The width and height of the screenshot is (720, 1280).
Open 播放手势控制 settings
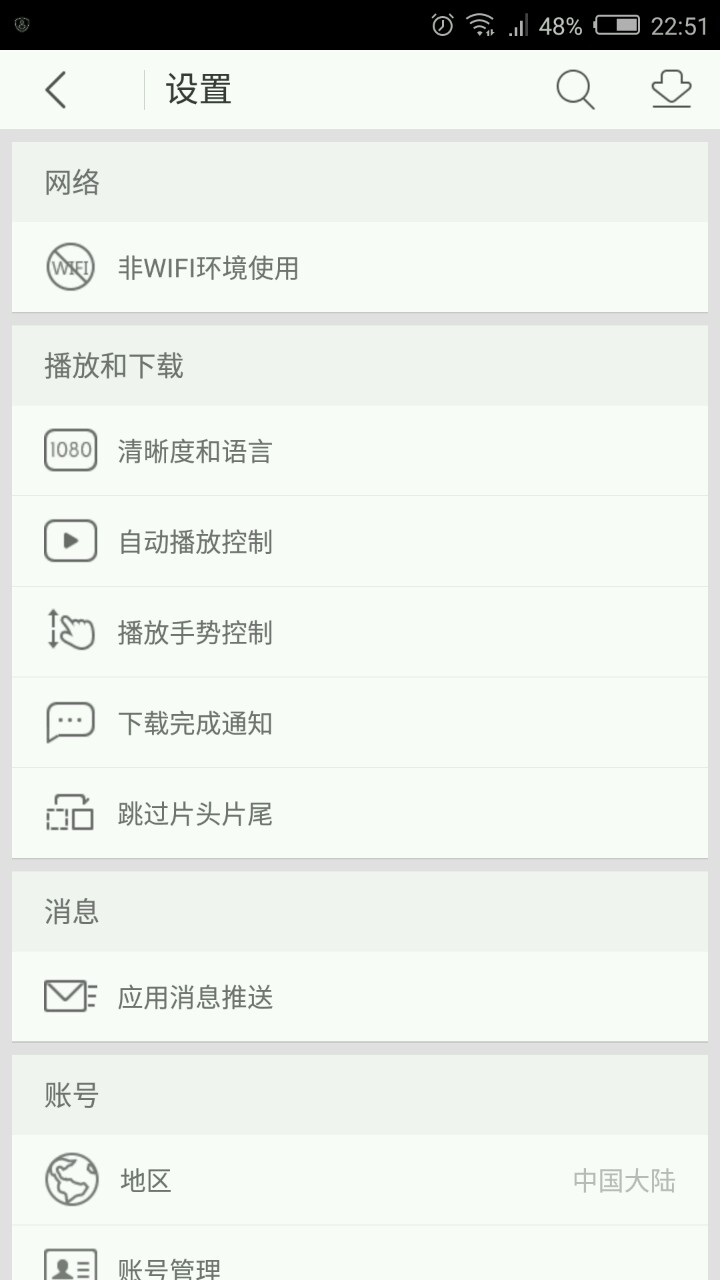click(359, 633)
